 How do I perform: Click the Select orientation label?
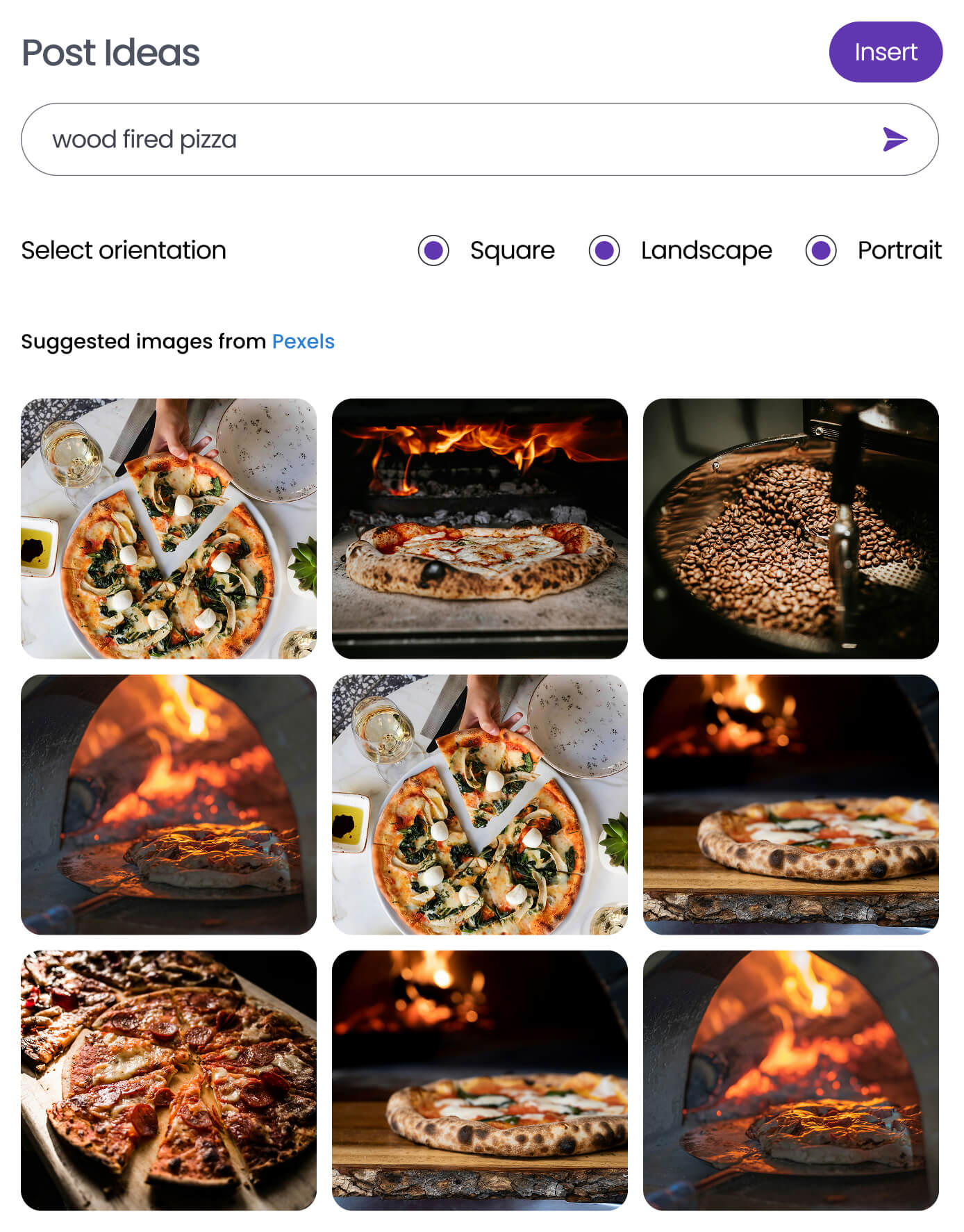123,251
